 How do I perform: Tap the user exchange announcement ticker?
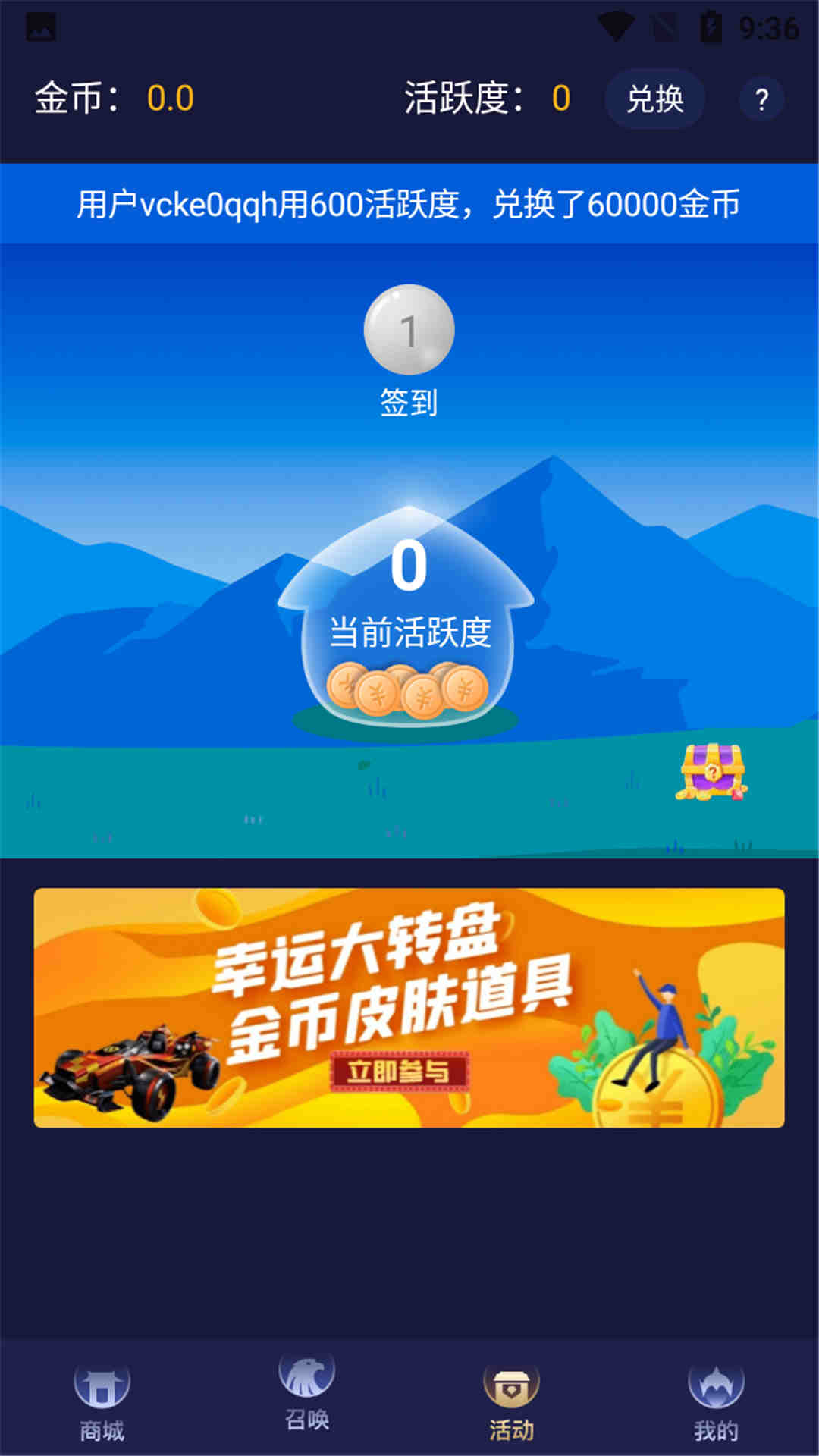(x=409, y=202)
